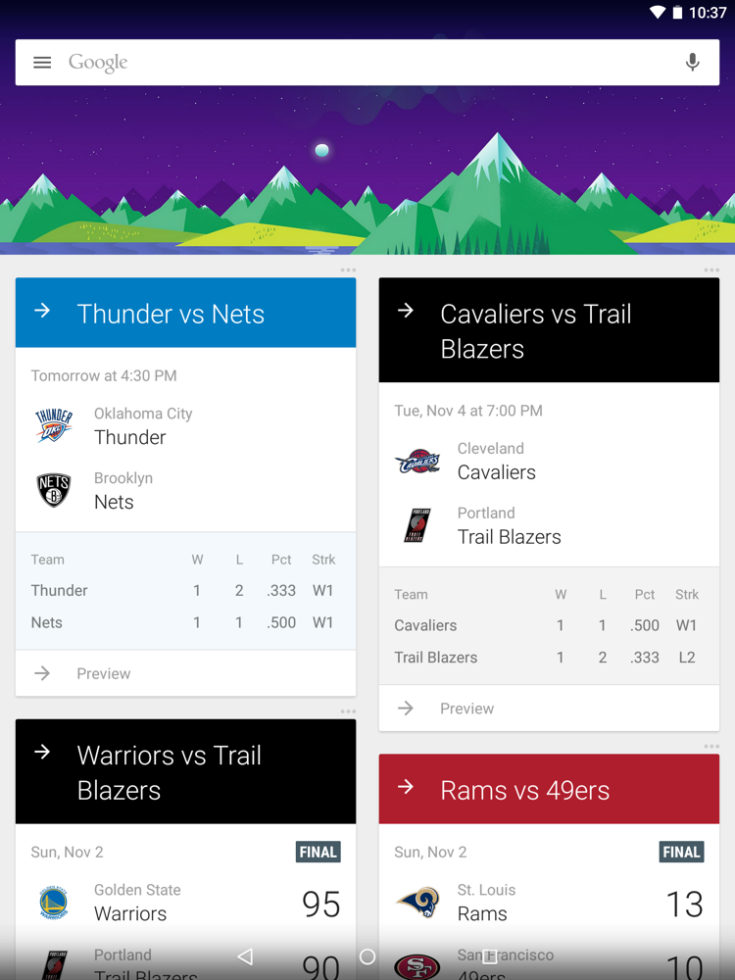Start voice search with the microphone
The height and width of the screenshot is (980, 735).
(x=692, y=62)
